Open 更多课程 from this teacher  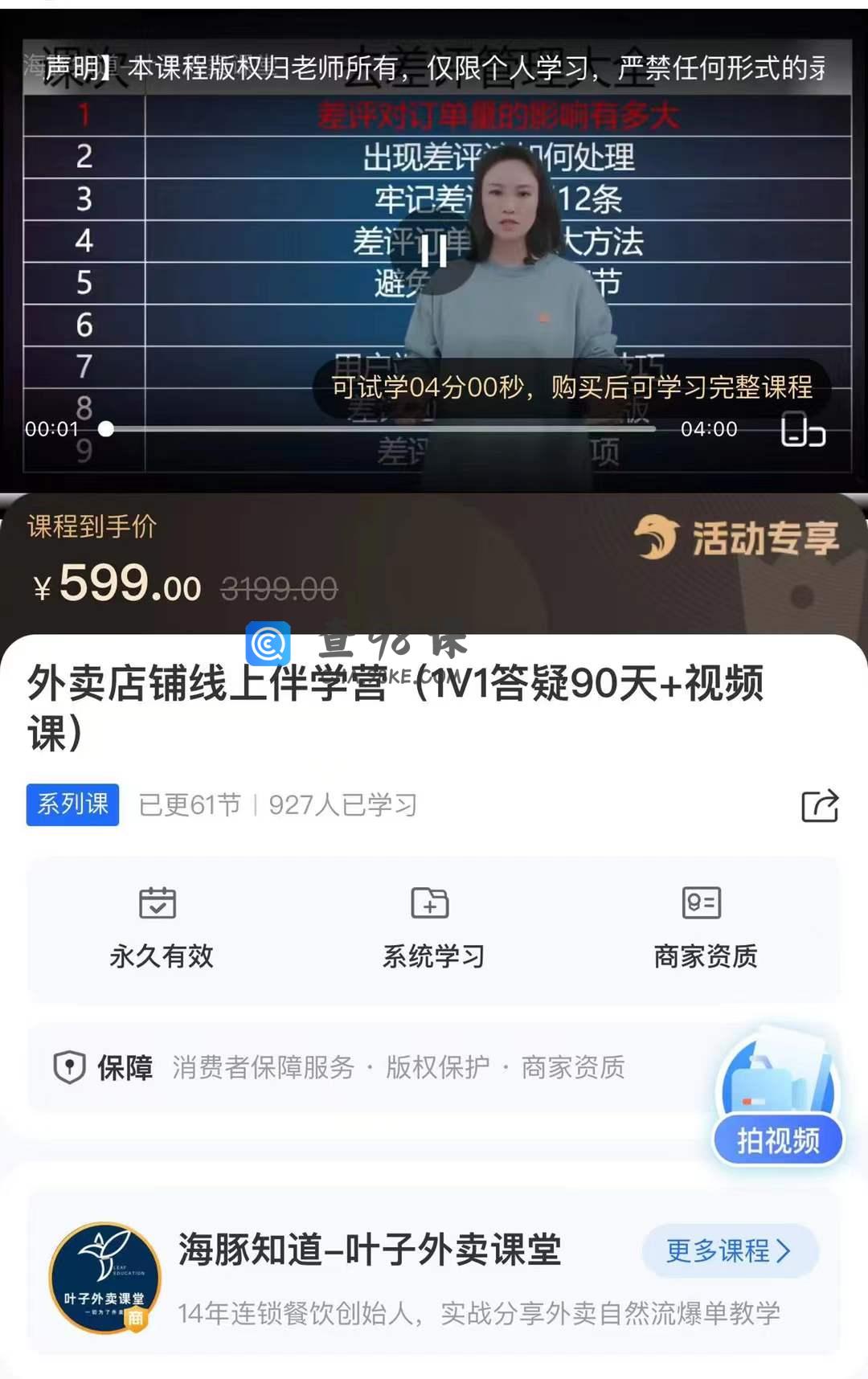pos(729,1250)
